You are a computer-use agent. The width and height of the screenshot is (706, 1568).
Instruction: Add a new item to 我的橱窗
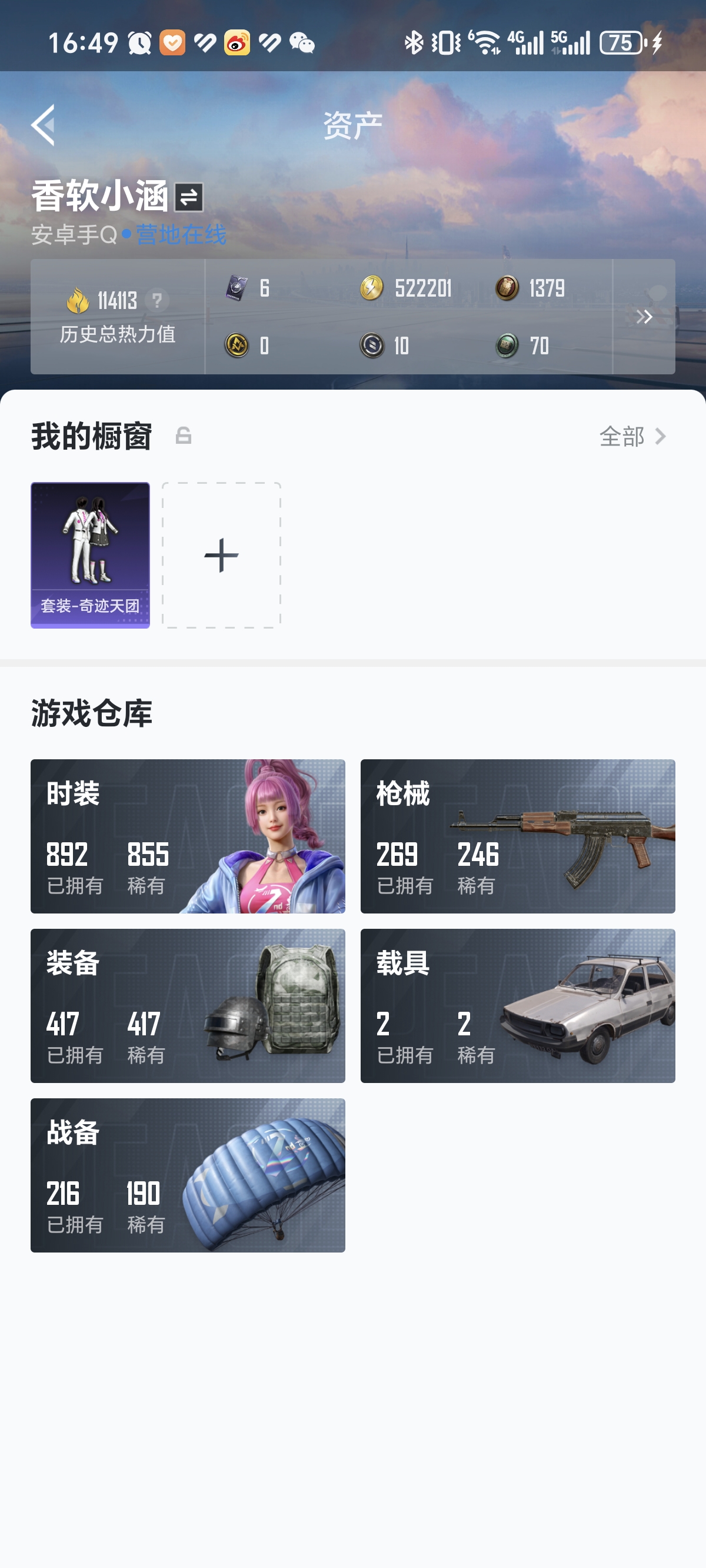221,554
